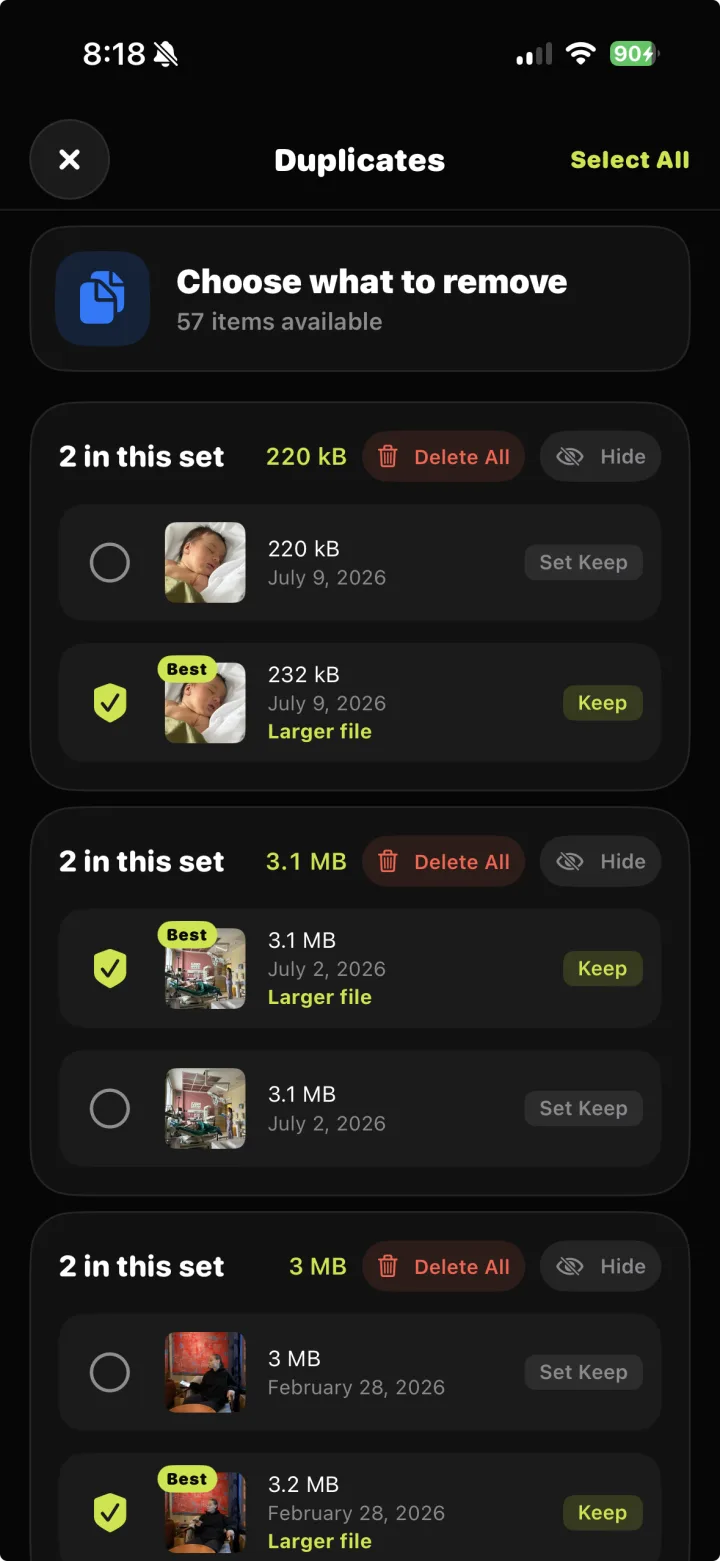Screen dimensions: 720x1561
Task: Open the 3.2 MB photo thumbnail
Action: pyautogui.click(x=205, y=1512)
